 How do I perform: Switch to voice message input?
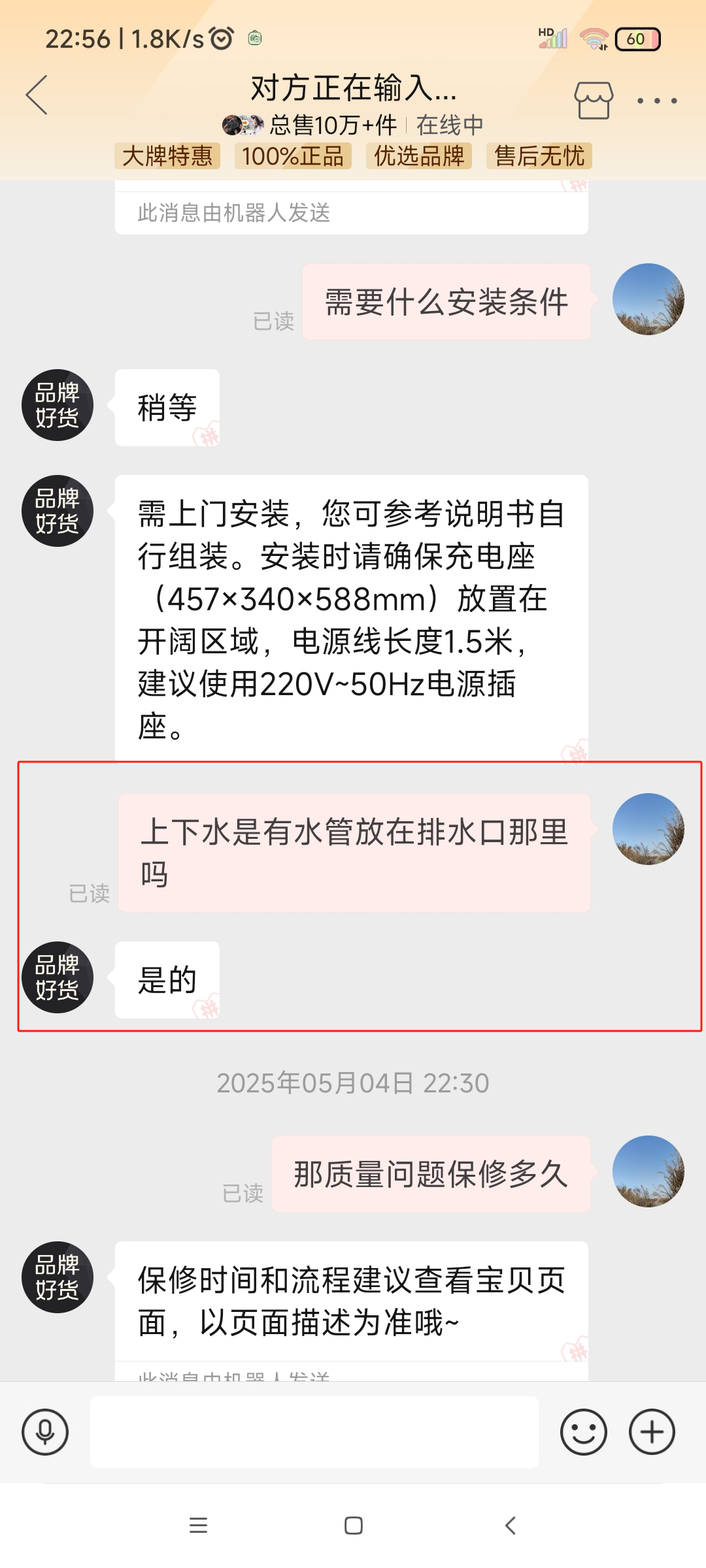pyautogui.click(x=45, y=1432)
